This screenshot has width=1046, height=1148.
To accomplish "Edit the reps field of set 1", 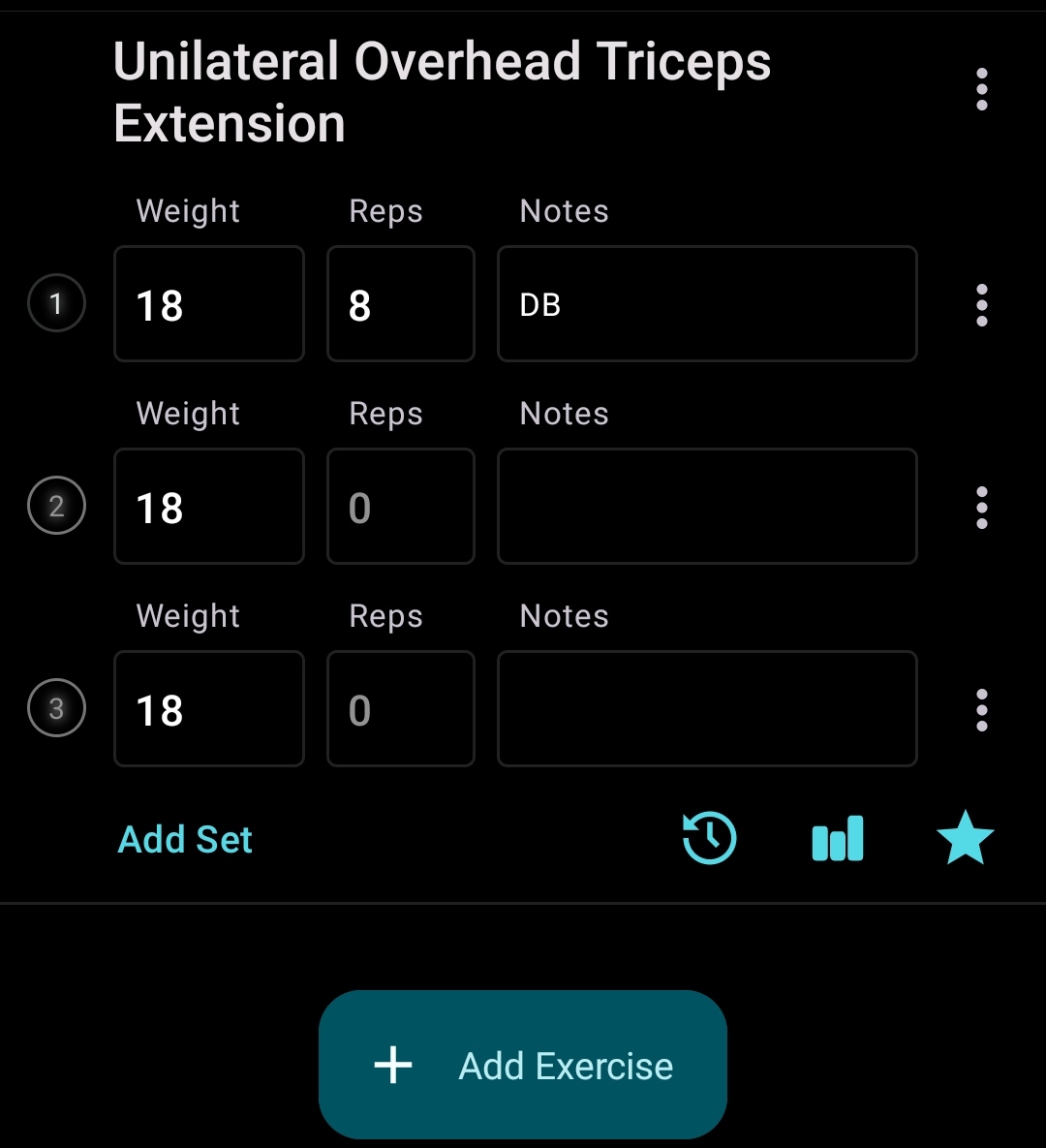I will [x=400, y=304].
